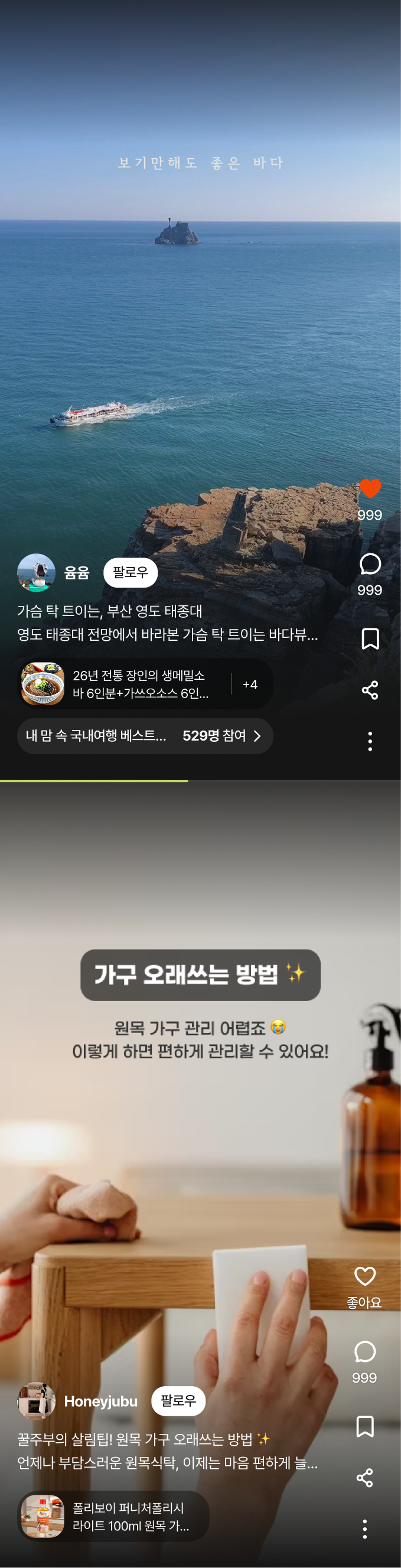Share 융융's 태종대 video
Viewport: 401px width, 1568px height.
[370, 690]
